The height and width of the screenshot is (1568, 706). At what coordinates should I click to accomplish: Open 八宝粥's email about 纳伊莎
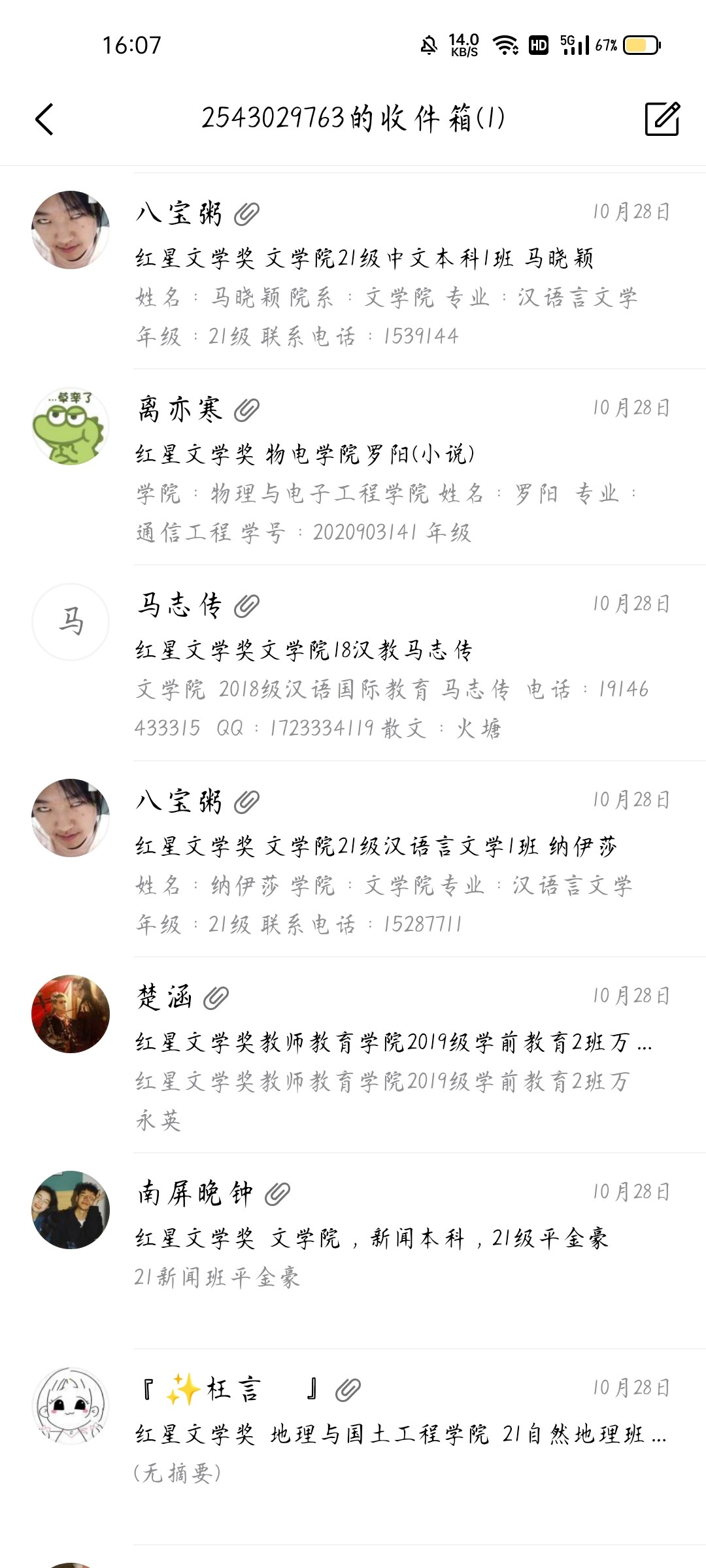pos(392,860)
